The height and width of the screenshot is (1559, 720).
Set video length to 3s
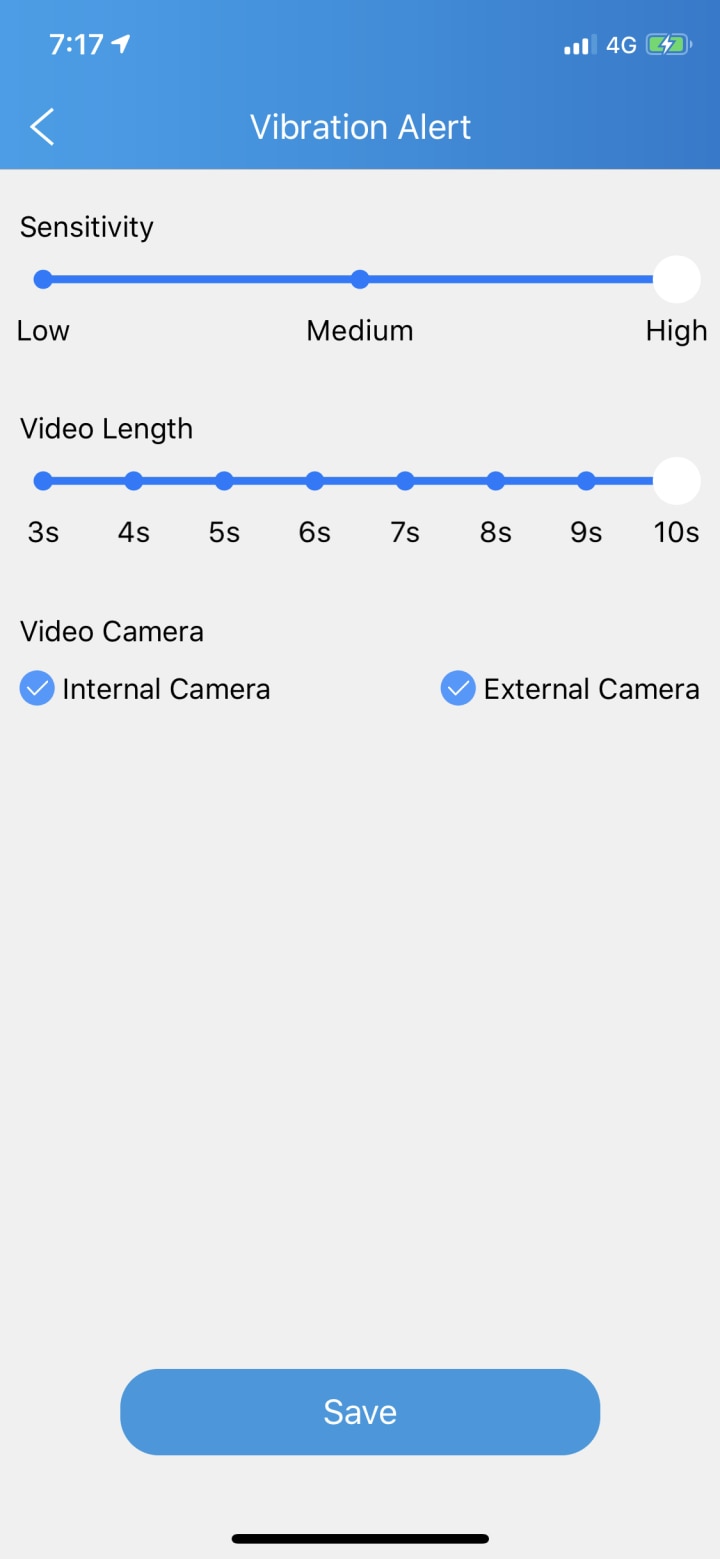(43, 481)
